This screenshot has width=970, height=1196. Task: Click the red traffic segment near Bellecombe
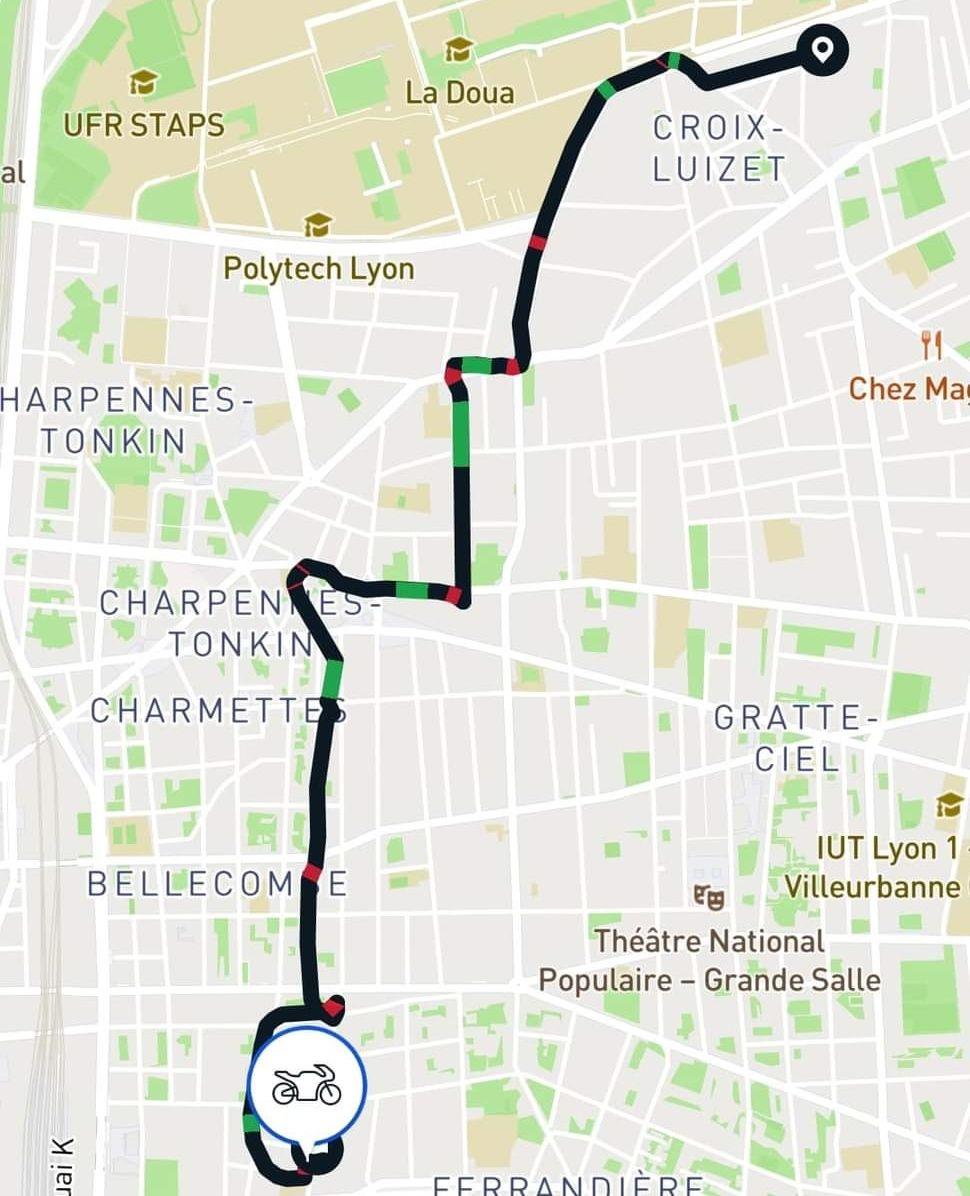[310, 871]
